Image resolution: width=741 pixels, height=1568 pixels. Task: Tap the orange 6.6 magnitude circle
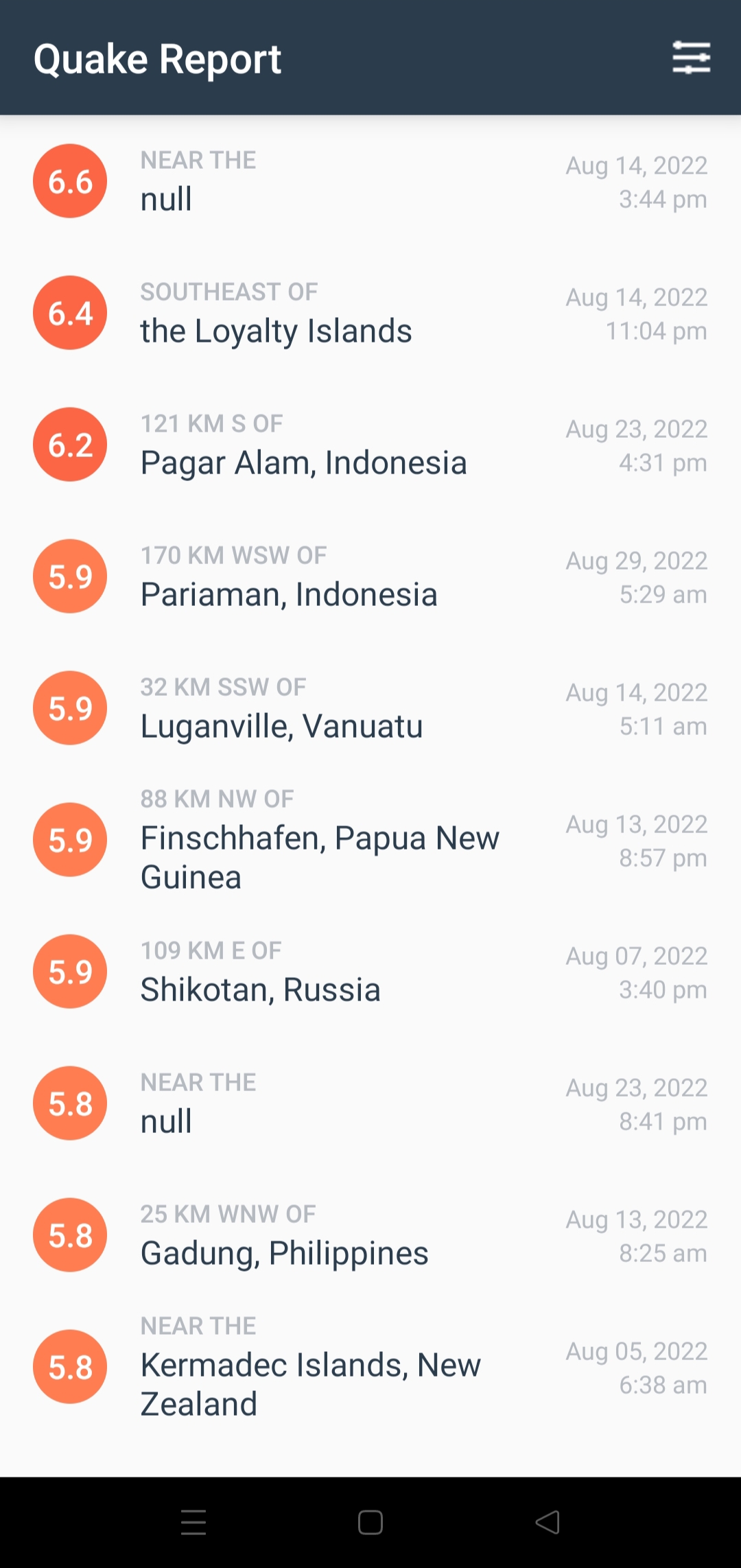69,180
